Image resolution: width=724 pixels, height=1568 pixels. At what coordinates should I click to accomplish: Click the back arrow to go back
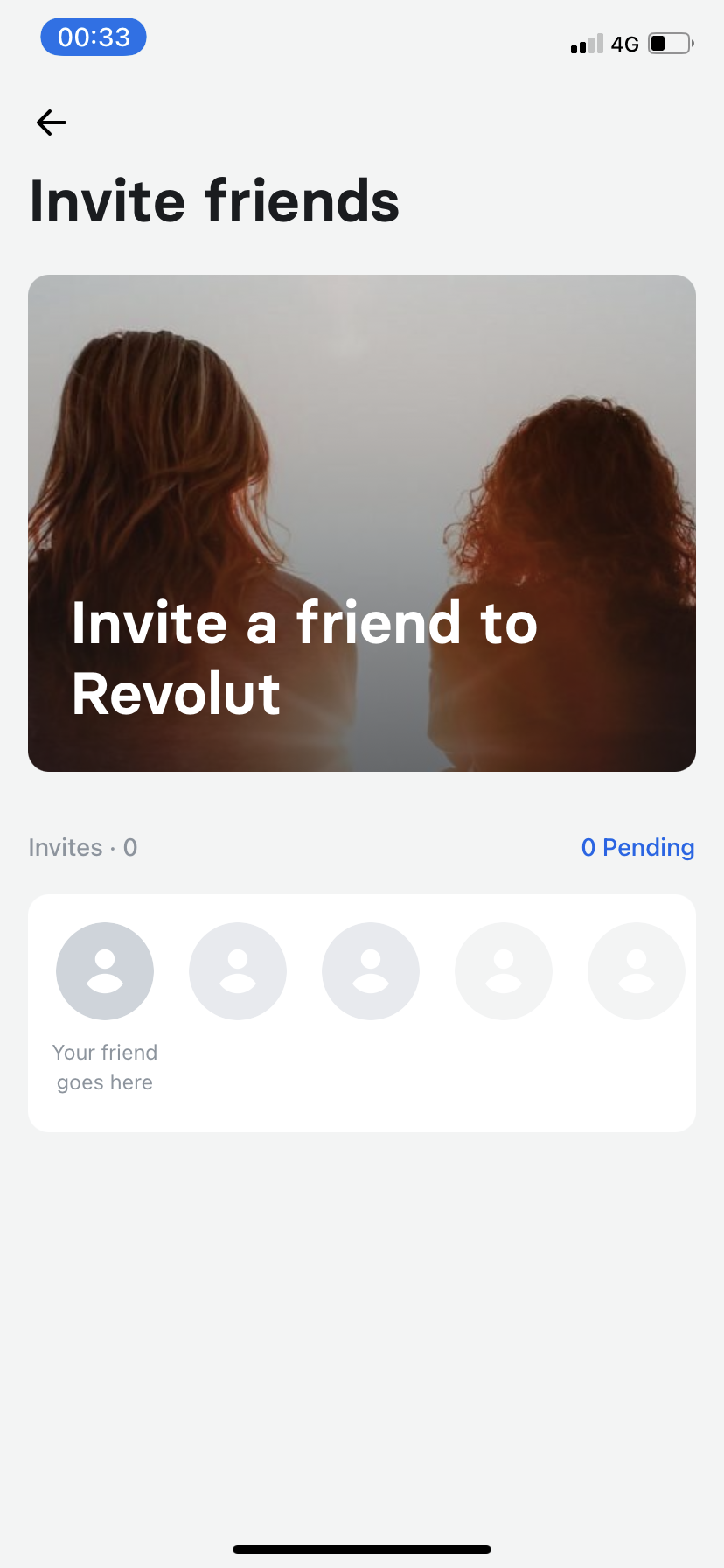(50, 122)
